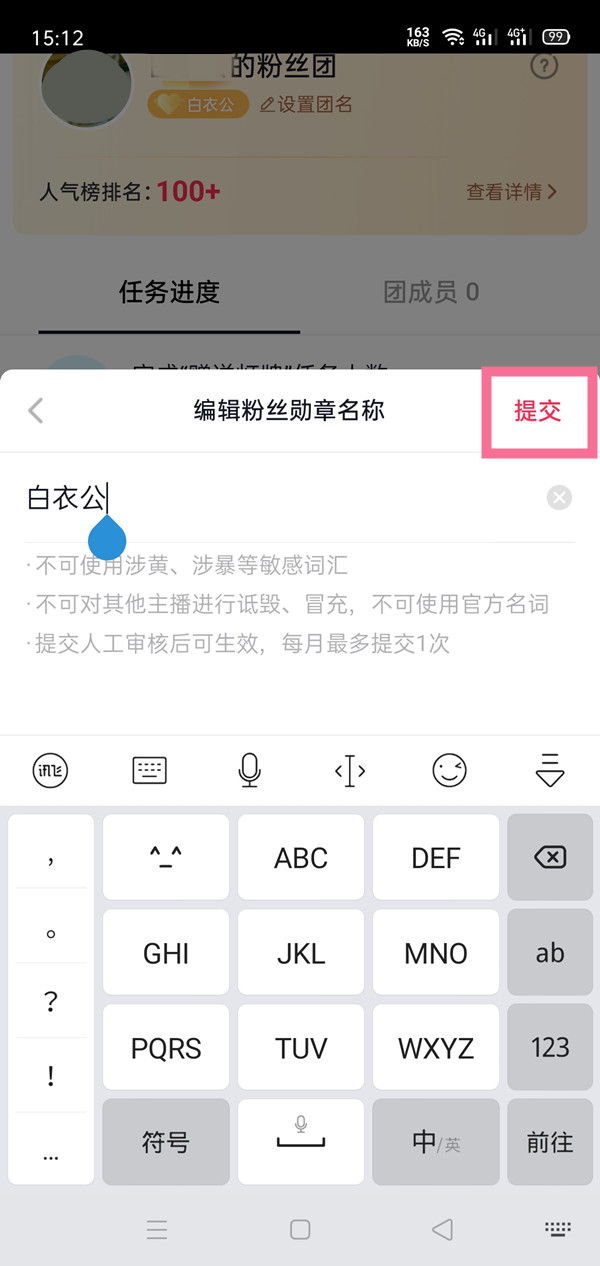
Task: Tap the system navigation back button
Action: coord(442,1229)
